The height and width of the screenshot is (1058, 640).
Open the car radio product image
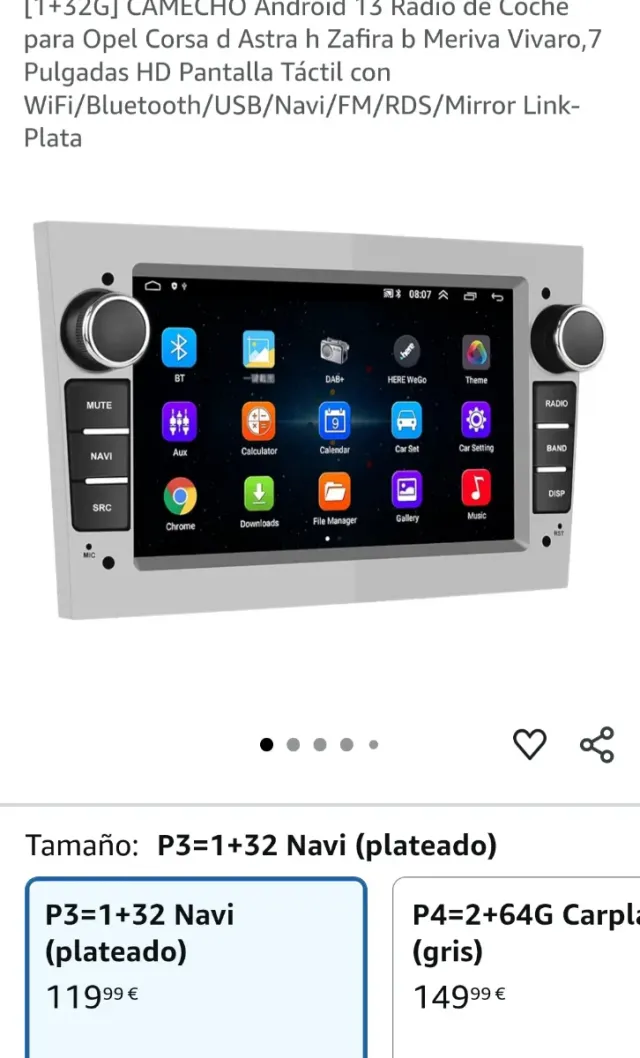[320, 418]
